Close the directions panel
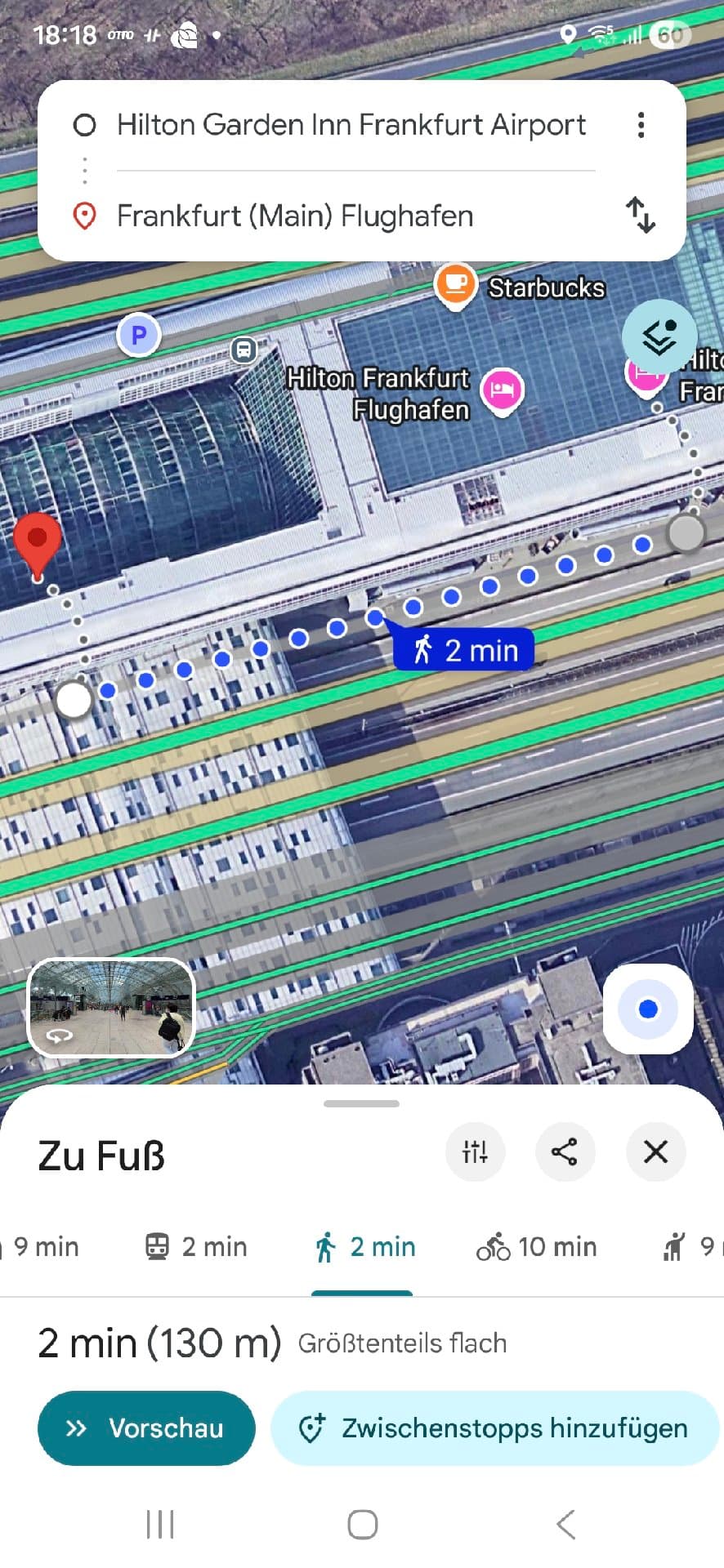 pos(655,1152)
